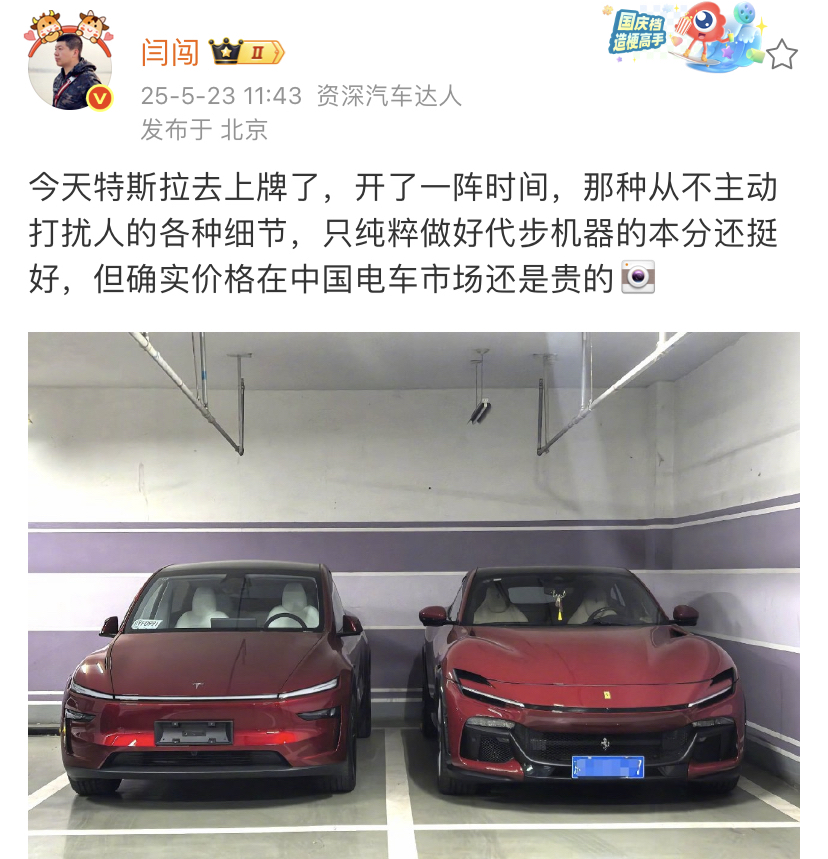The width and height of the screenshot is (828, 859).
Task: Tap the star collect icon at top right
Action: pyautogui.click(x=783, y=56)
